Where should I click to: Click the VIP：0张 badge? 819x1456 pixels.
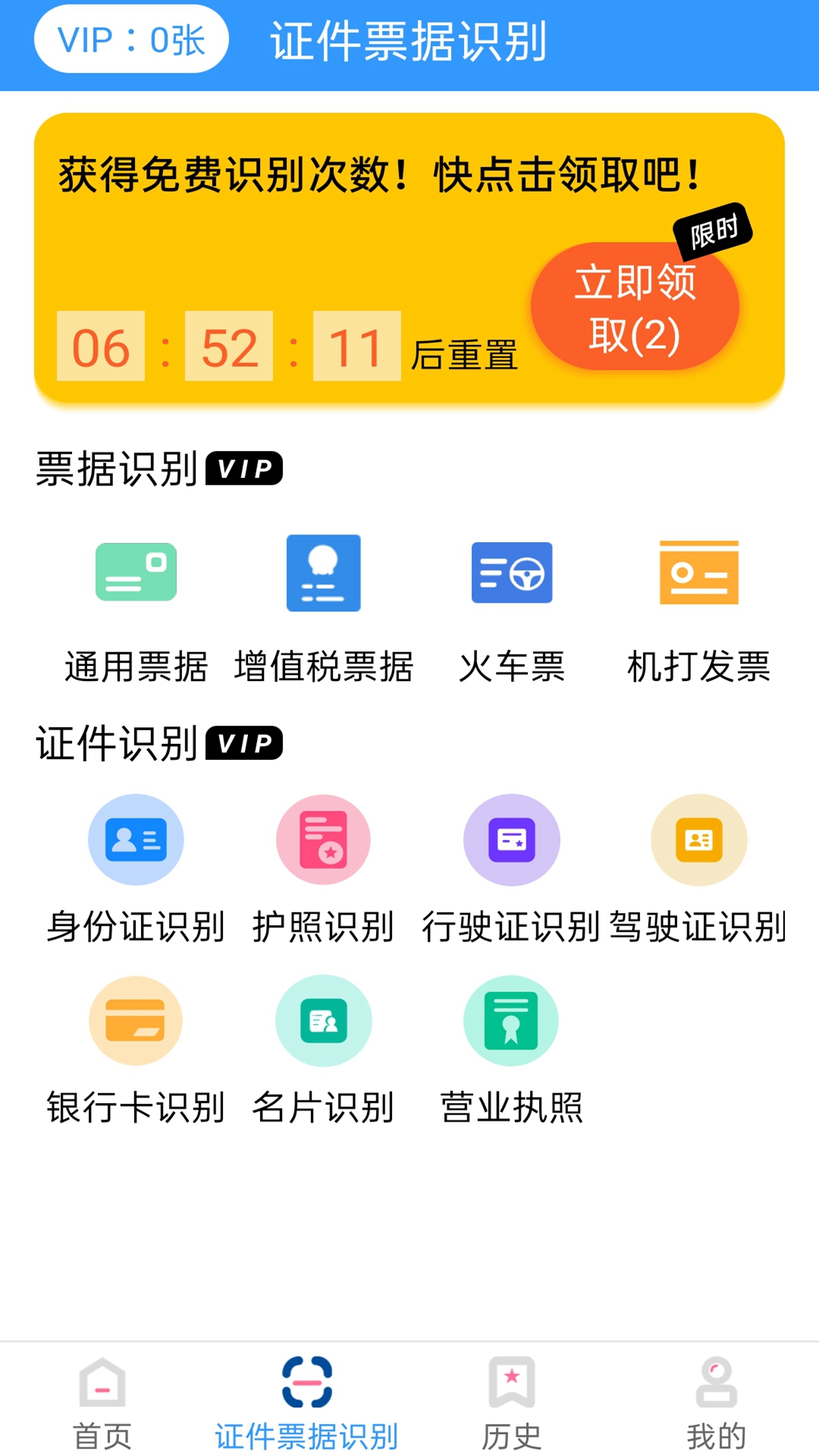click(130, 39)
